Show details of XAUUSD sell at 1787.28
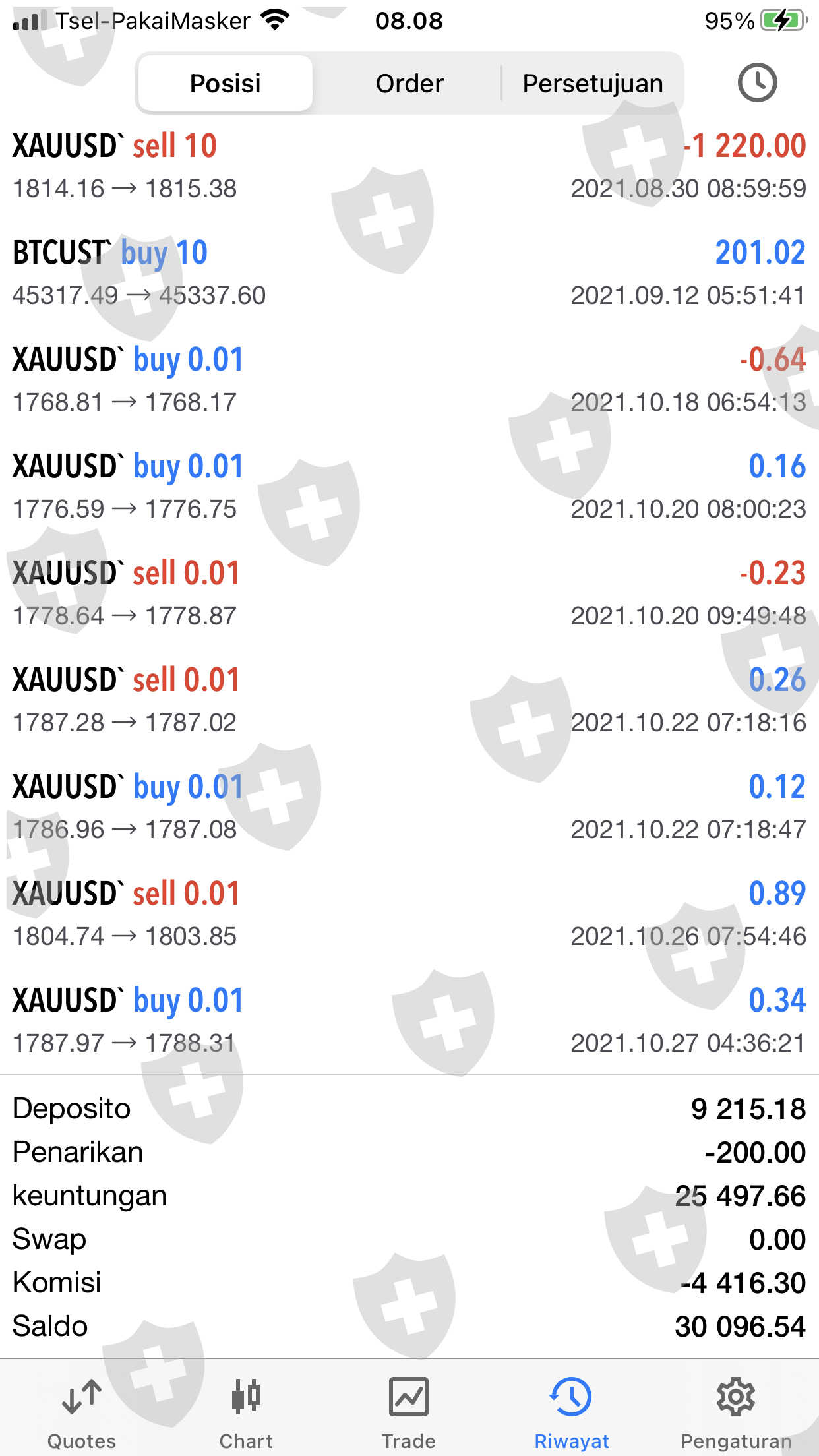 click(x=409, y=700)
